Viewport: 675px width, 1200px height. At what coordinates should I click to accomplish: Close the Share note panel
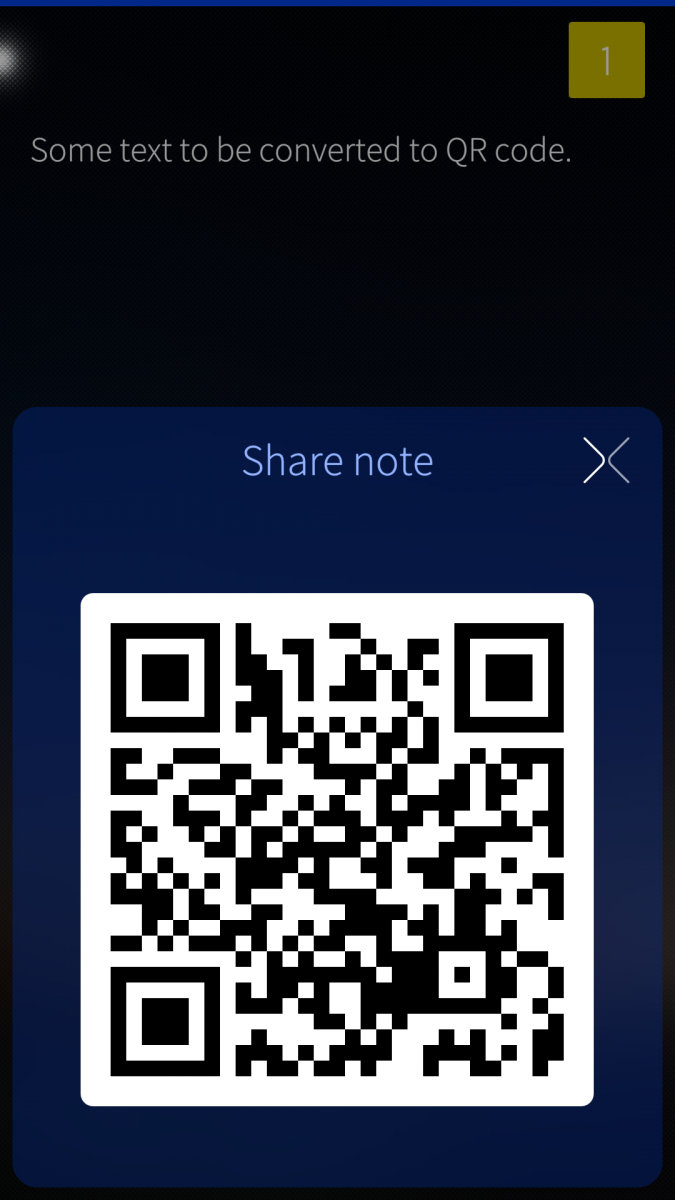coord(606,461)
